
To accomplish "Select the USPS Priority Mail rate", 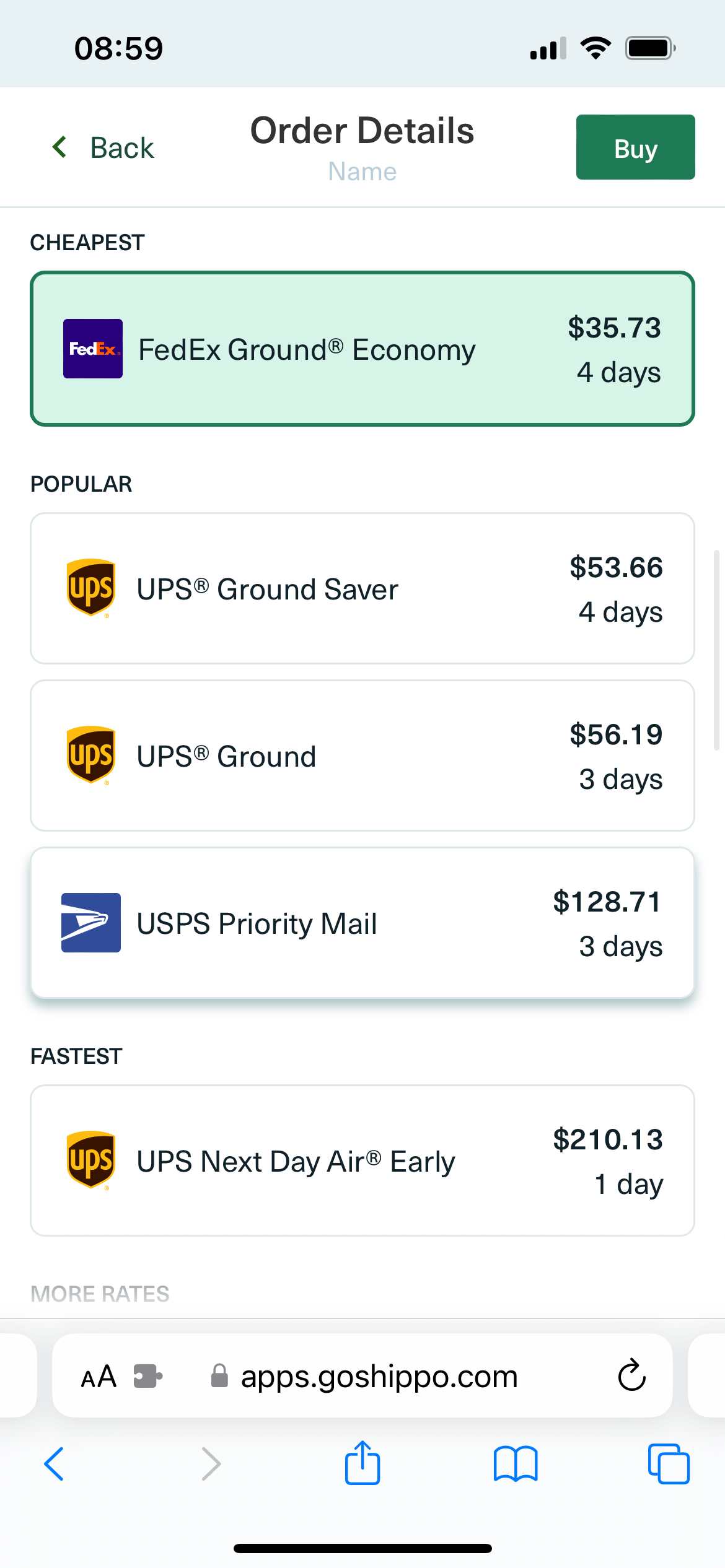I will coord(362,923).
